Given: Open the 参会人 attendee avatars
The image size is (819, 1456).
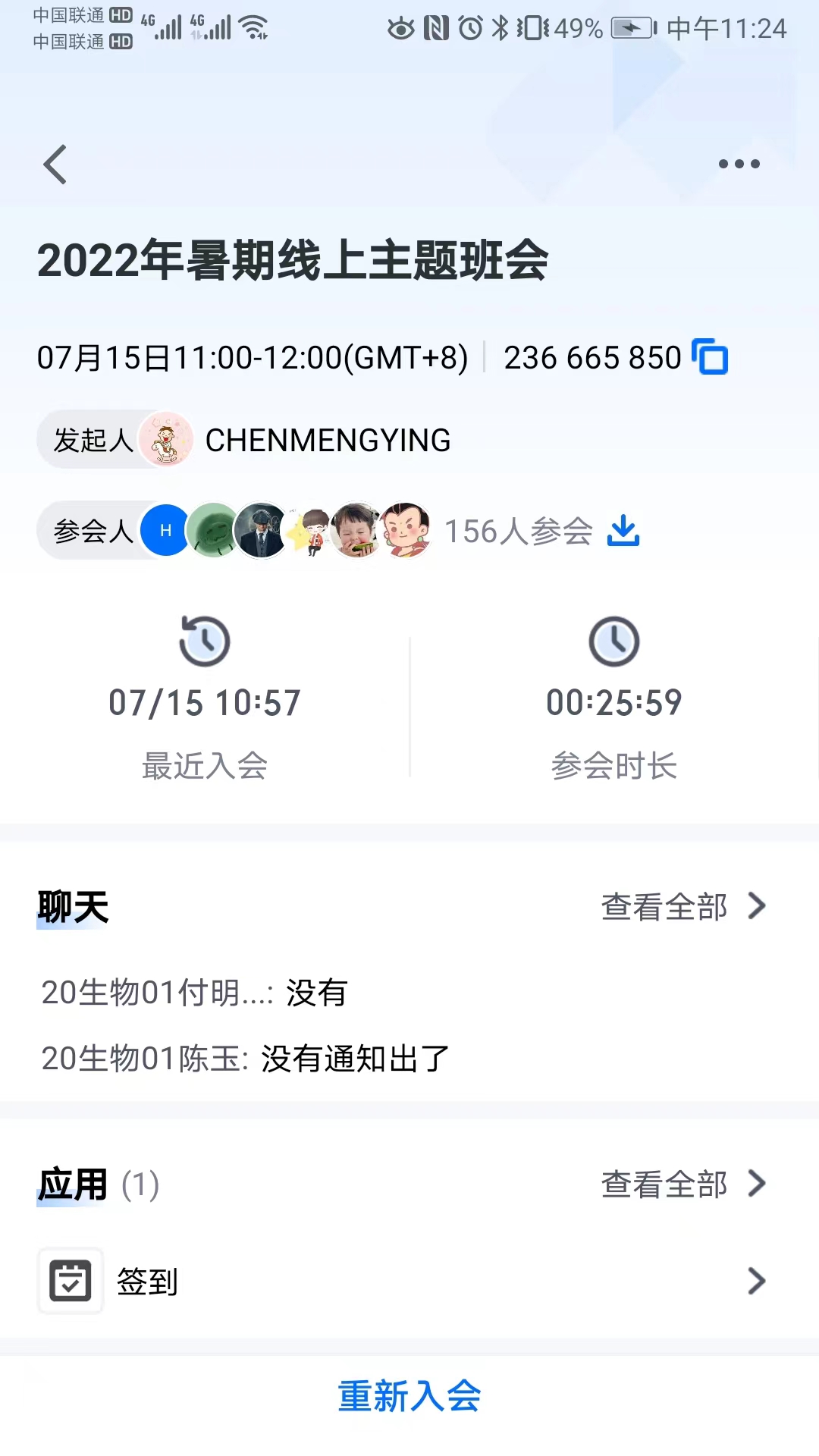Looking at the screenshot, I should tap(288, 530).
